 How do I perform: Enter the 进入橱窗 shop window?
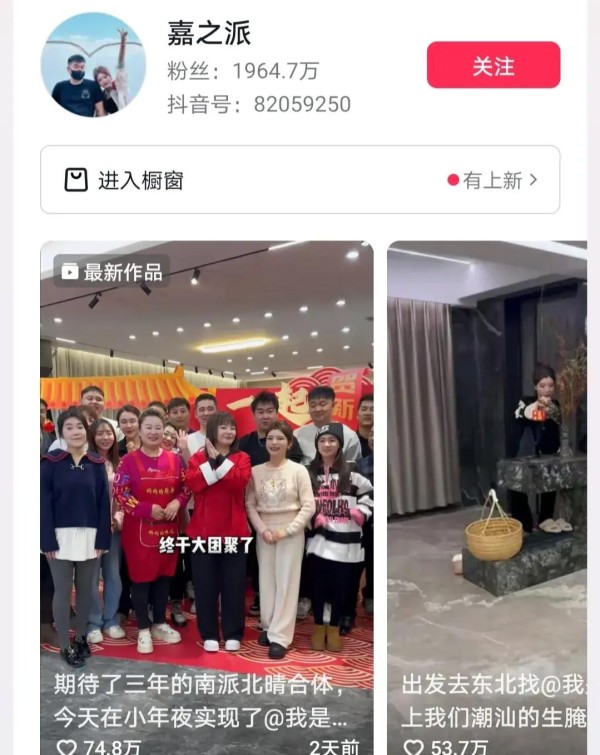[x=300, y=180]
